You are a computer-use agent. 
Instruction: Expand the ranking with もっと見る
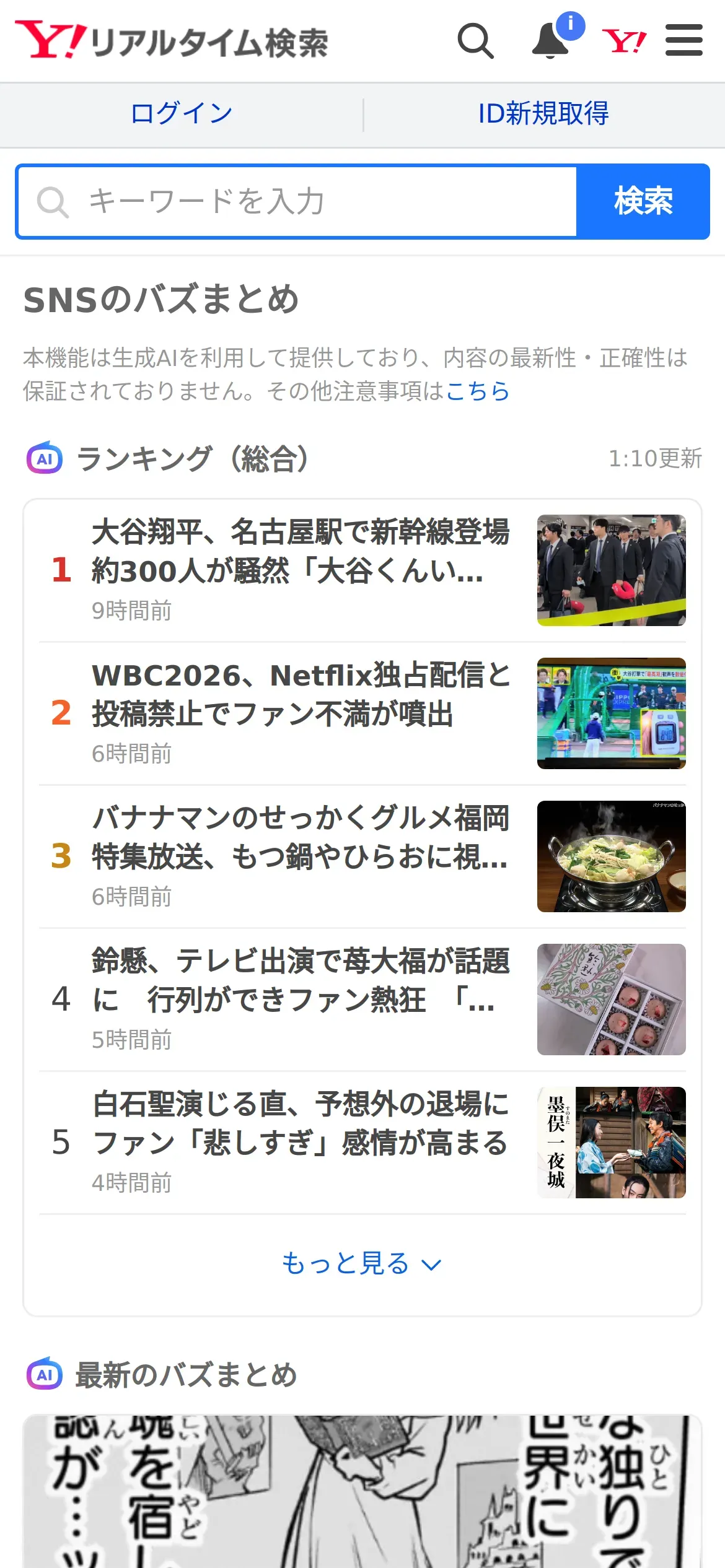point(362,1263)
